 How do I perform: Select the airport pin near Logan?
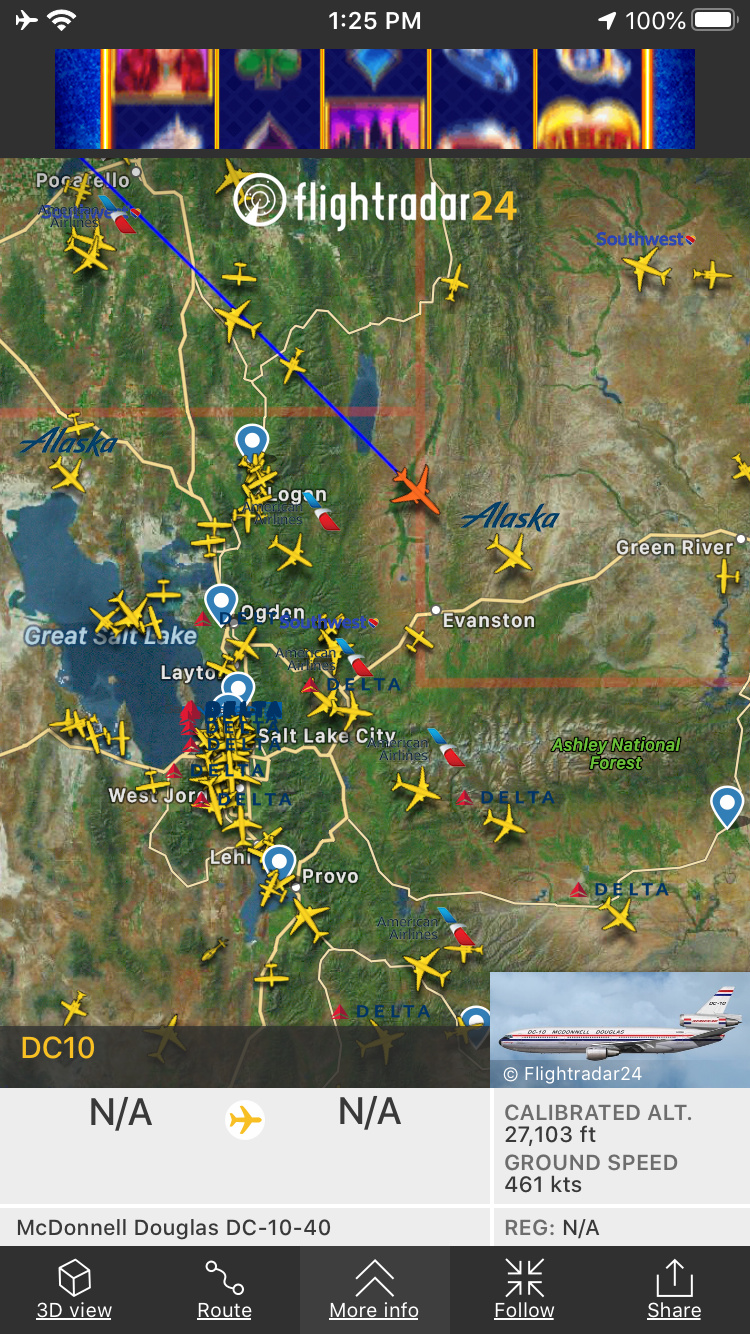(252, 441)
